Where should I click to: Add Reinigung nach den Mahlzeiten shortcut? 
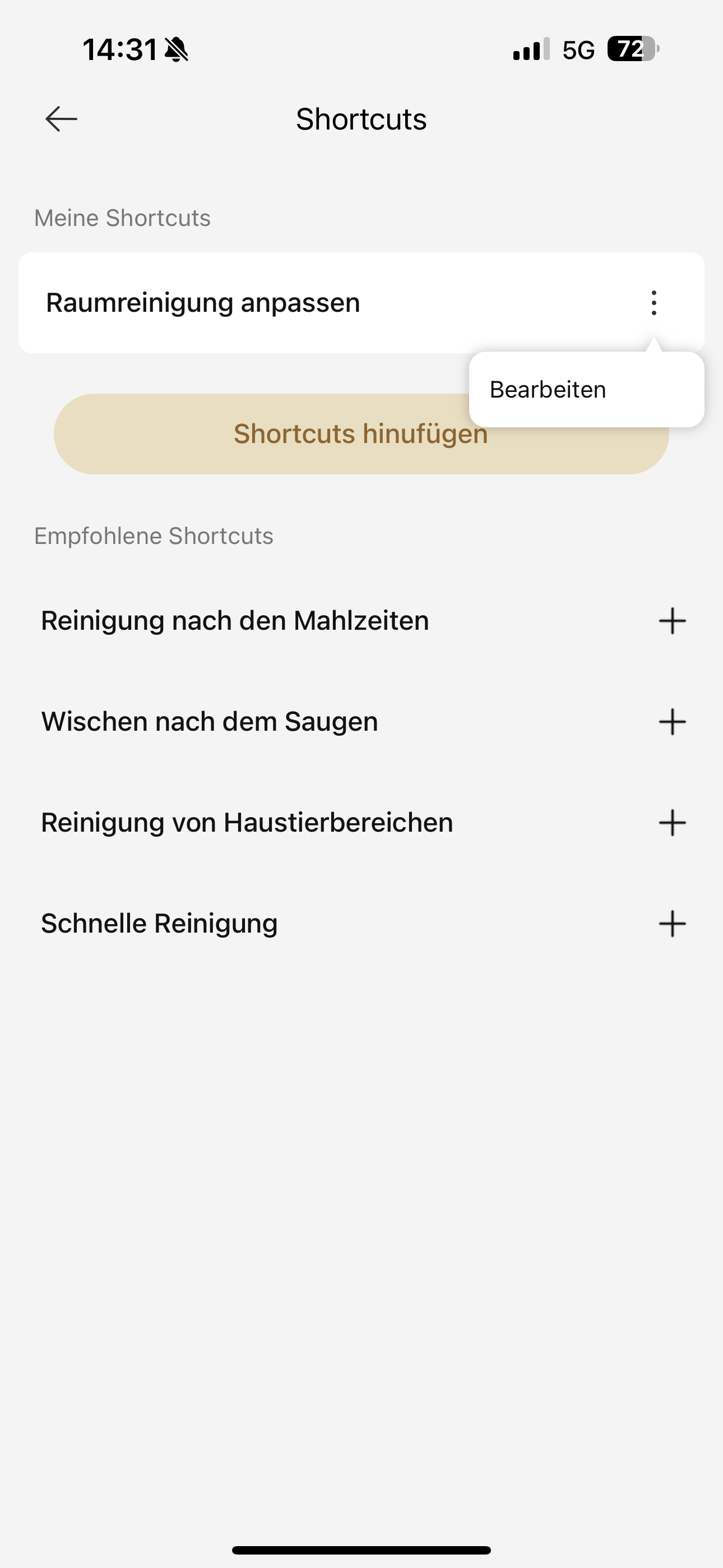coord(673,621)
